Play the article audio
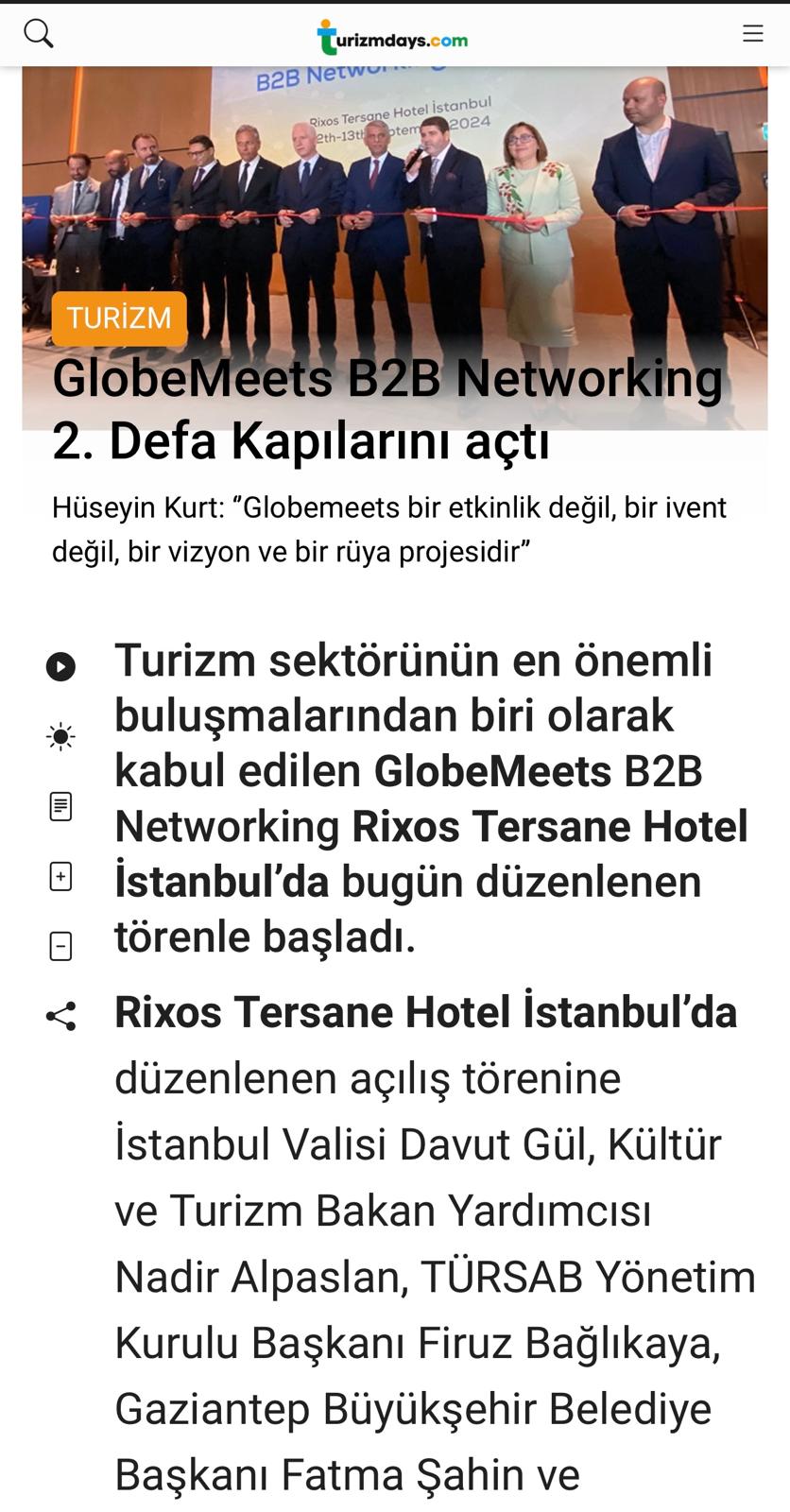Image resolution: width=790 pixels, height=1512 pixels. (x=60, y=667)
